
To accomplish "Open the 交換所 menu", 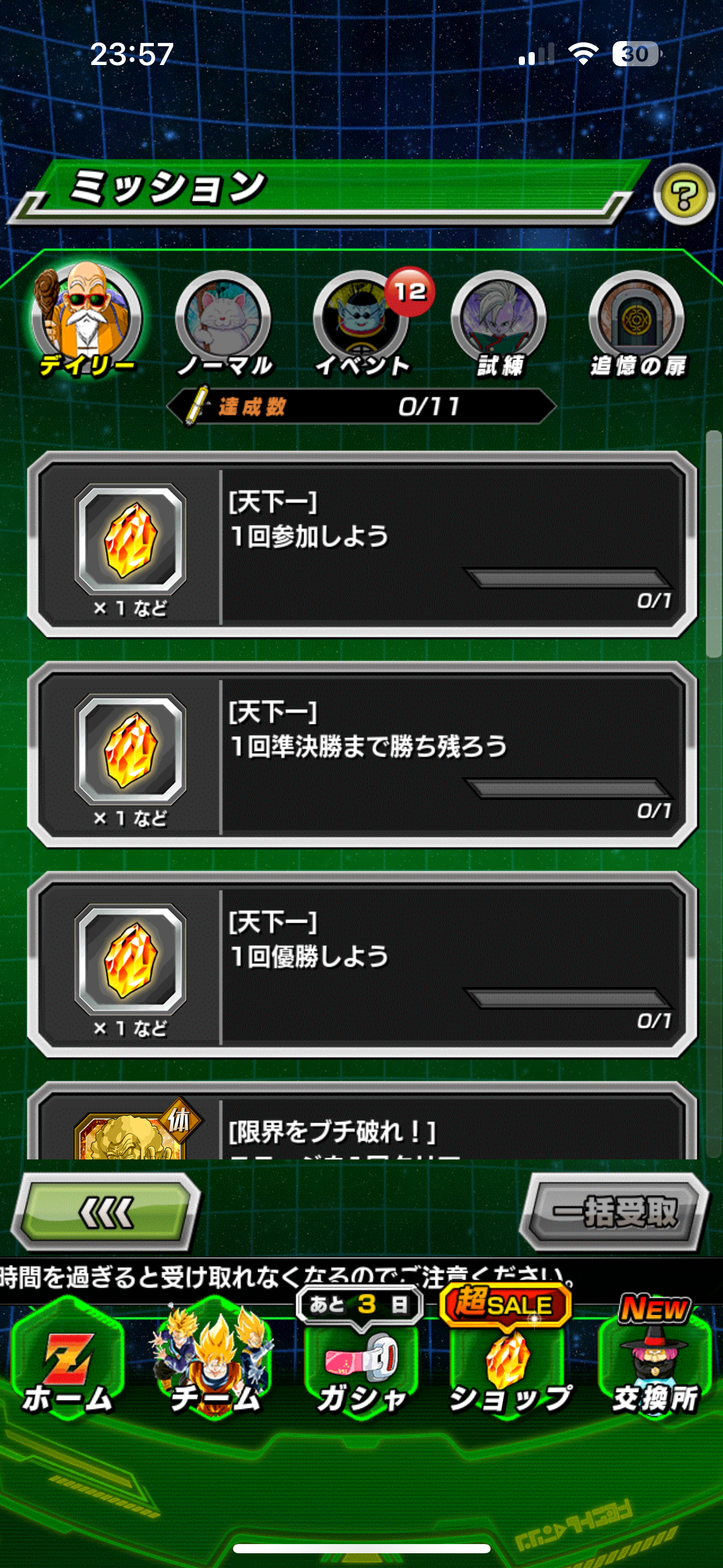I will 655,1358.
